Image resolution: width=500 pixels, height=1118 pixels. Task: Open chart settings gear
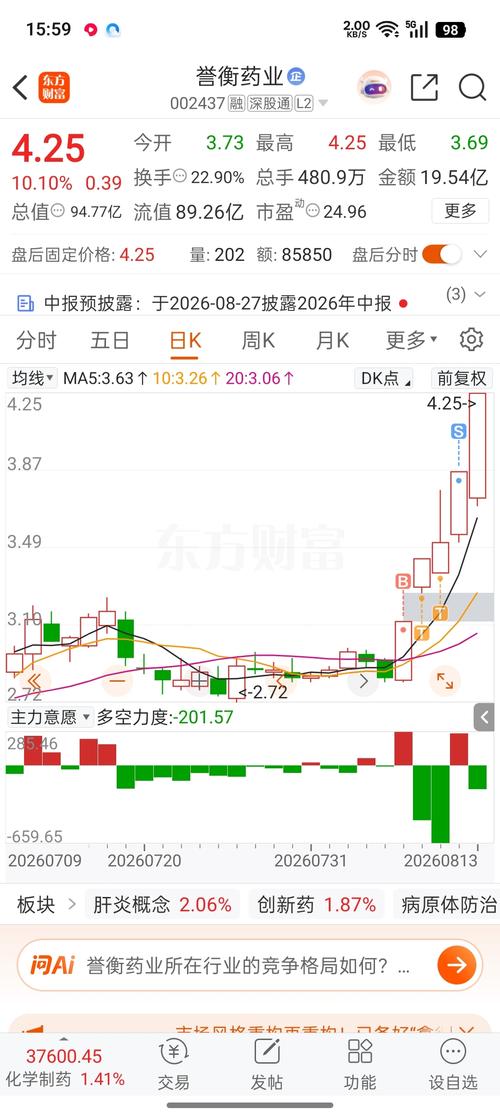coord(471,339)
